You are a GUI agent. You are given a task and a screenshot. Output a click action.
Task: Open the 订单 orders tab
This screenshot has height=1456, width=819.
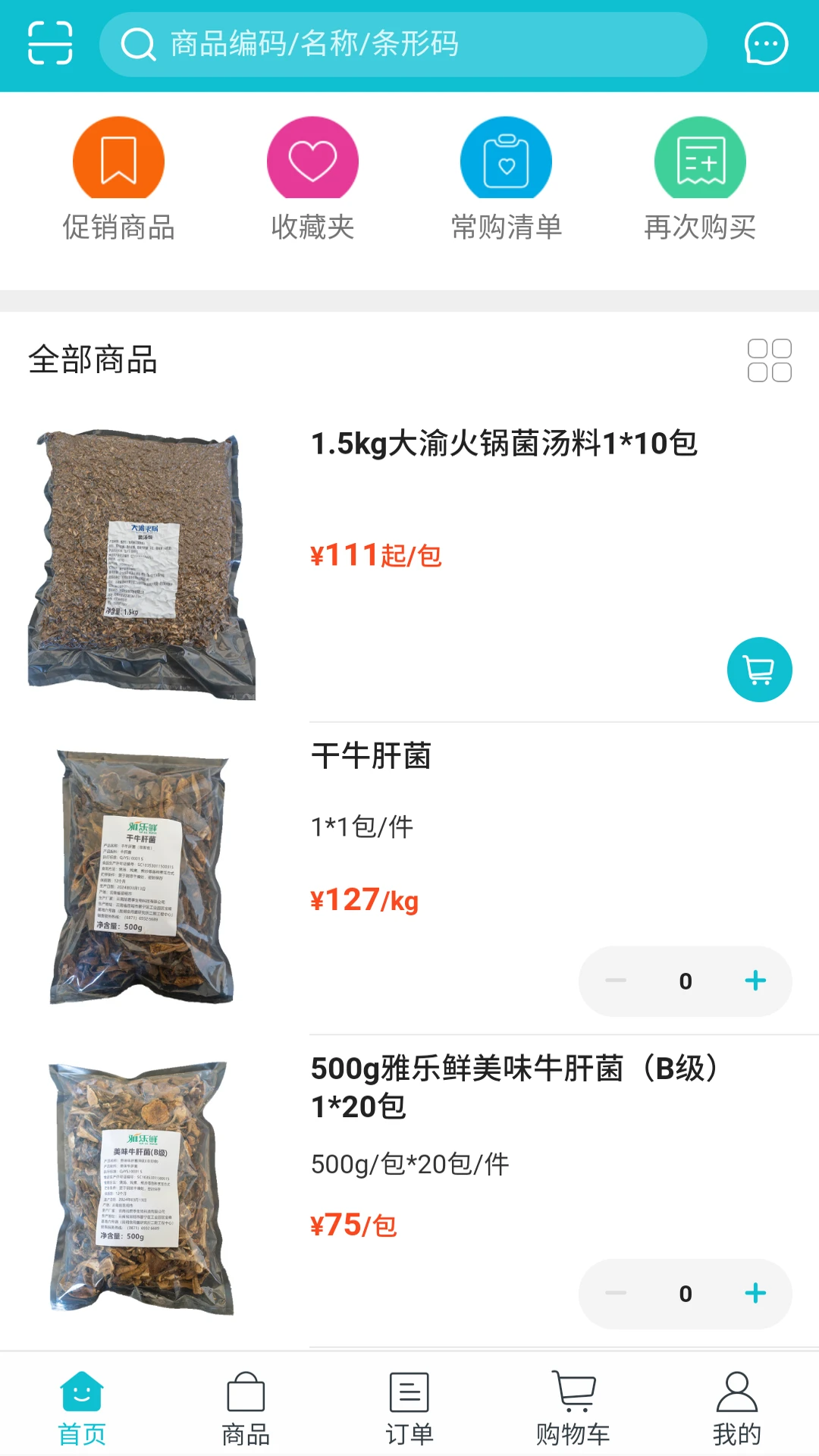tap(409, 1410)
